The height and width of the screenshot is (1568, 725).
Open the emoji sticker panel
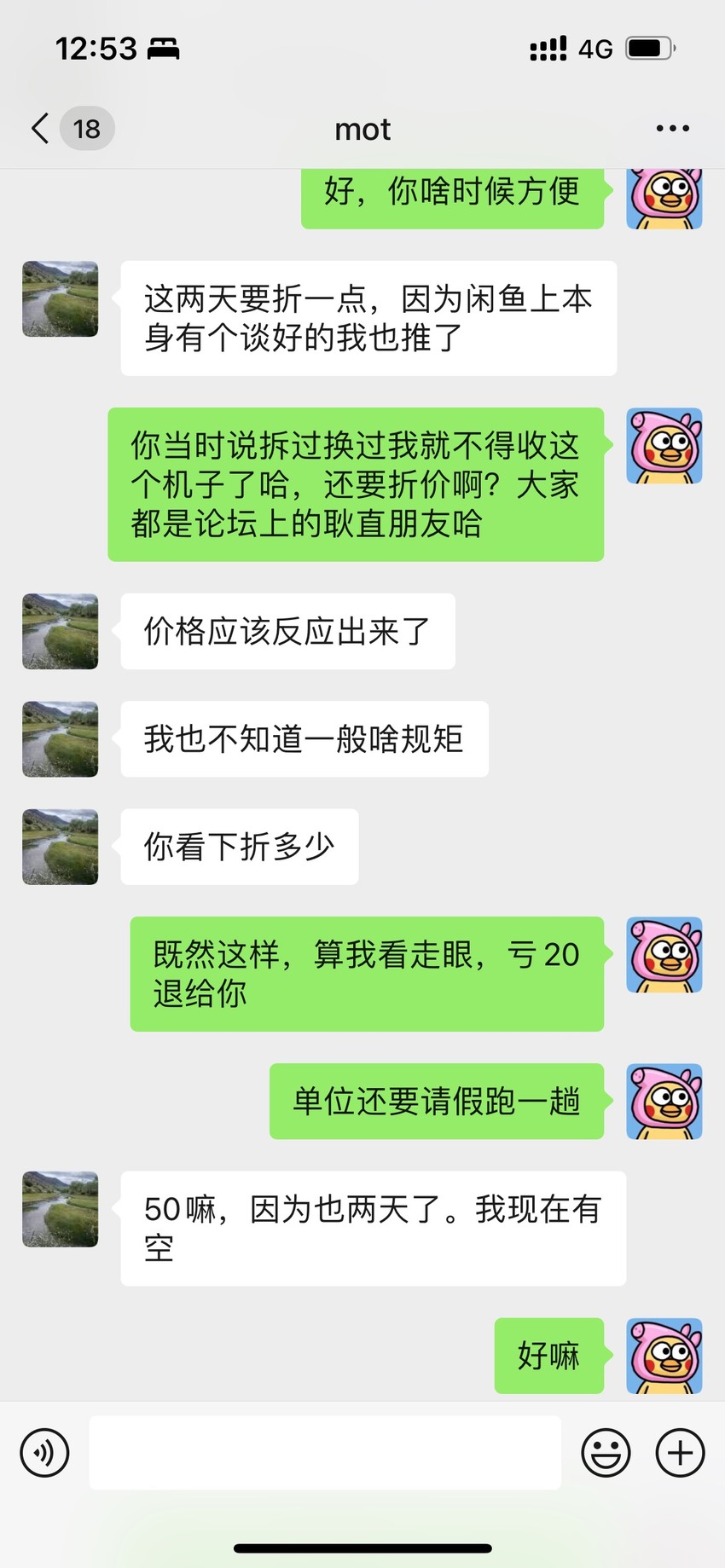click(x=606, y=1452)
